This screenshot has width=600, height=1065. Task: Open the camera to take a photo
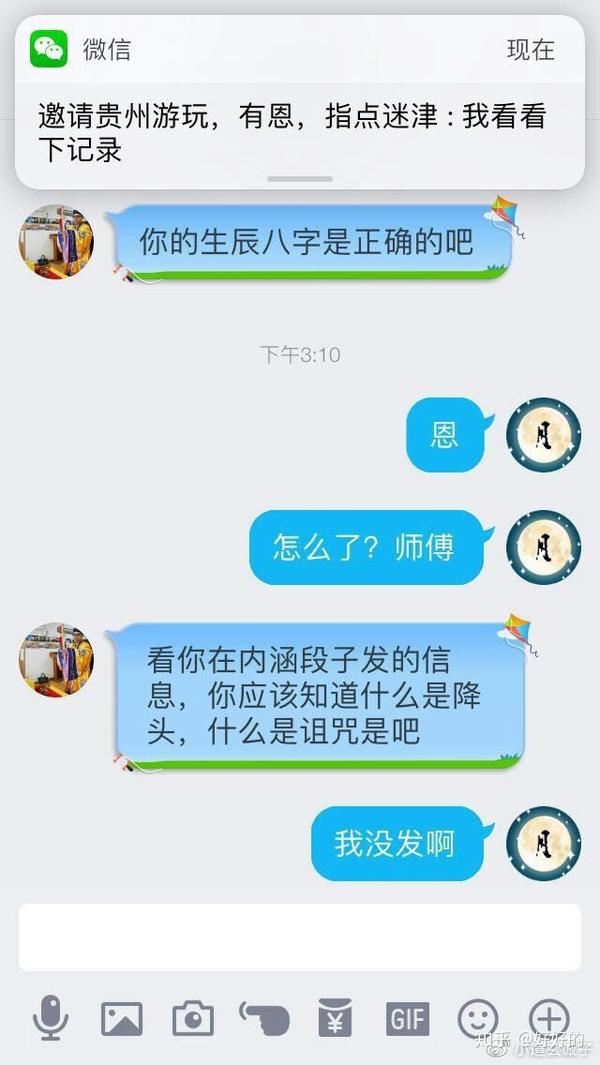[x=193, y=1019]
